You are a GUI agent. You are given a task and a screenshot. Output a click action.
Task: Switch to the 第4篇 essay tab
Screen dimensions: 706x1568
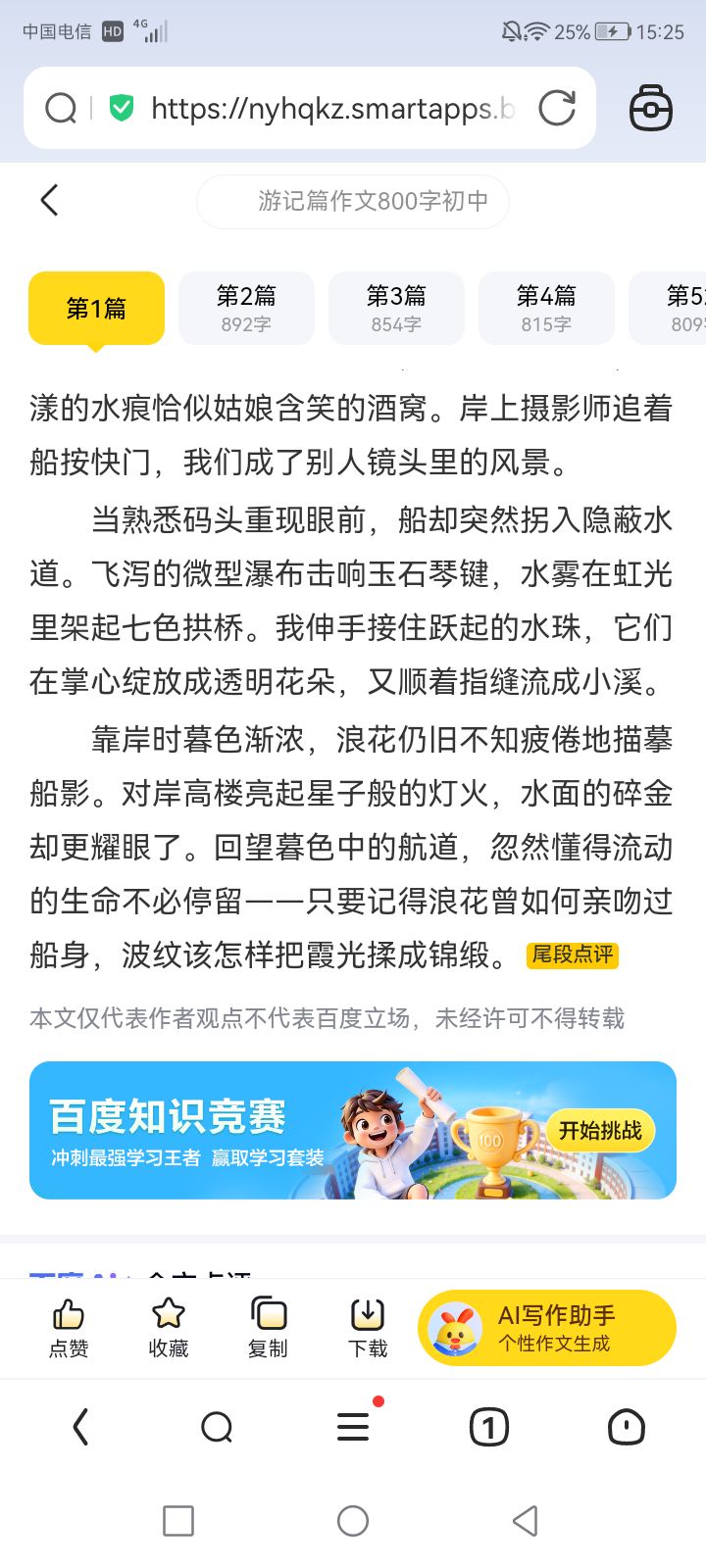546,308
